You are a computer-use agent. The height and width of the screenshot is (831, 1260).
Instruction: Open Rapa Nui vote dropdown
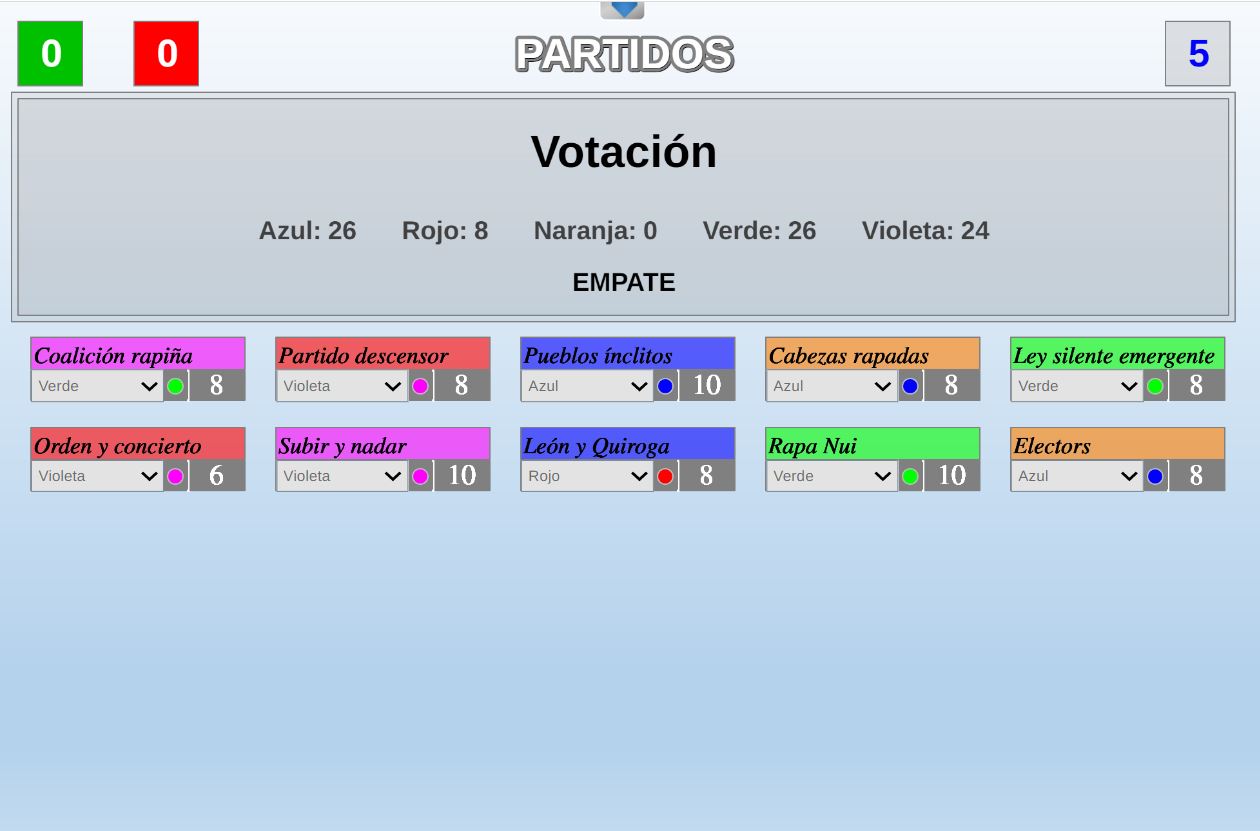tap(832, 476)
